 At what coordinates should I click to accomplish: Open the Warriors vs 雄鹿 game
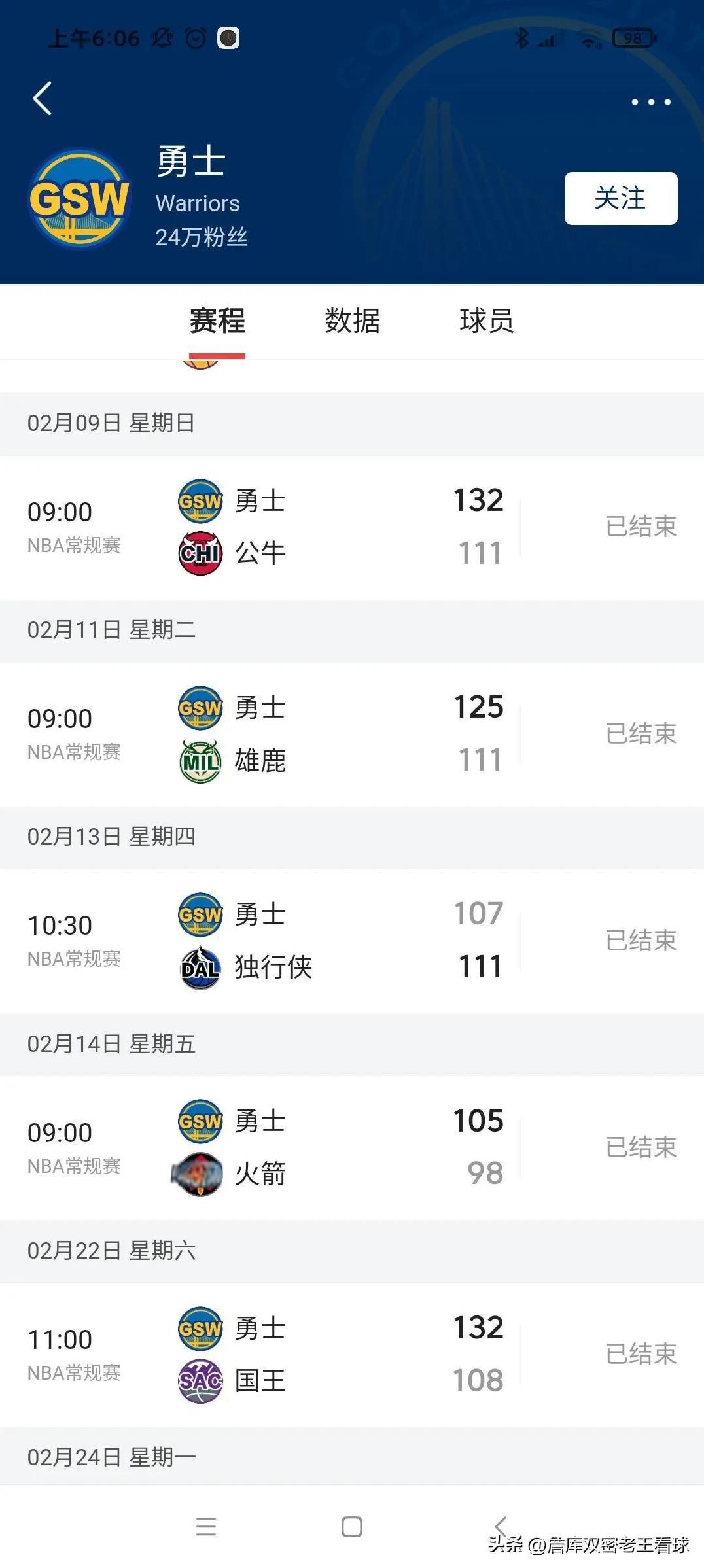point(352,735)
